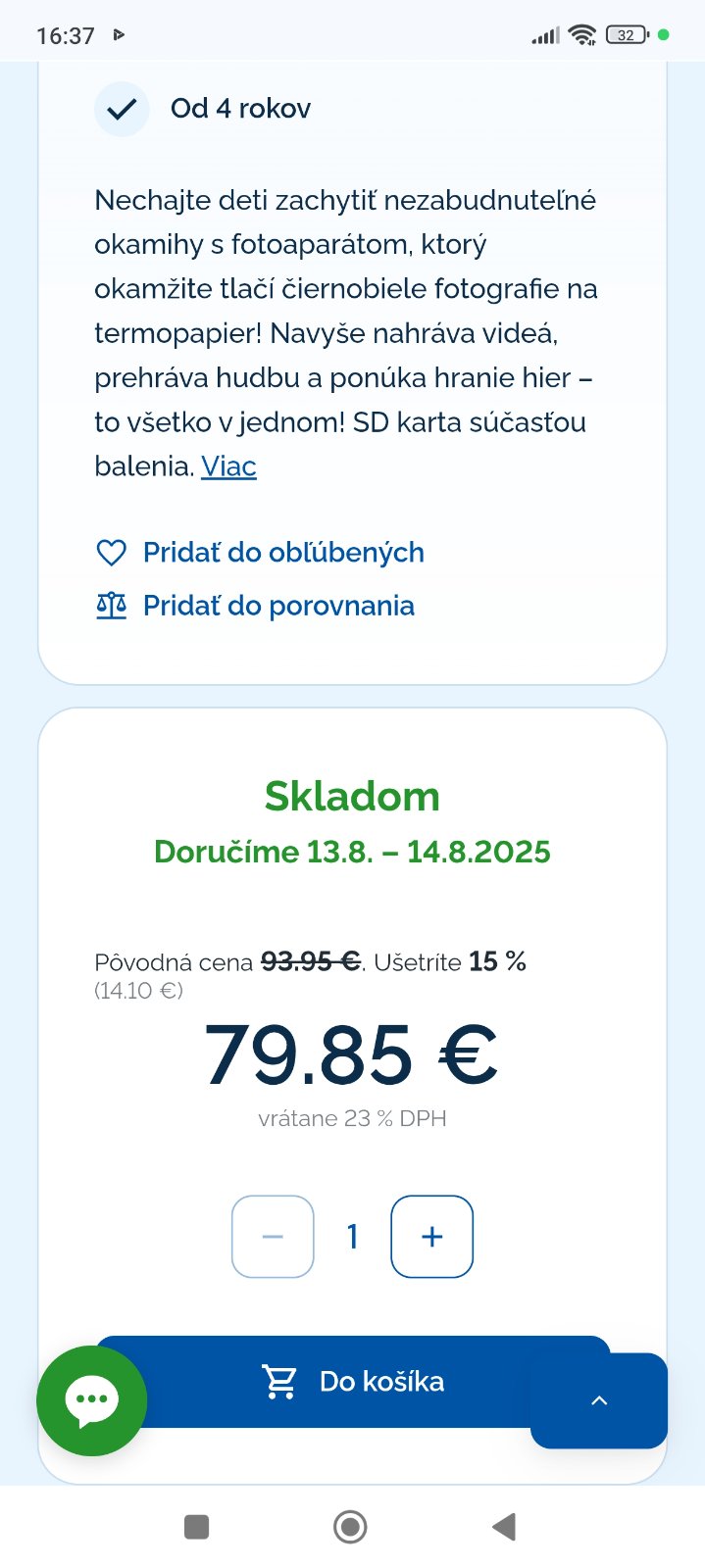Screen dimensions: 705x1568
Task: Open the green chat bubble
Action: click(91, 1400)
